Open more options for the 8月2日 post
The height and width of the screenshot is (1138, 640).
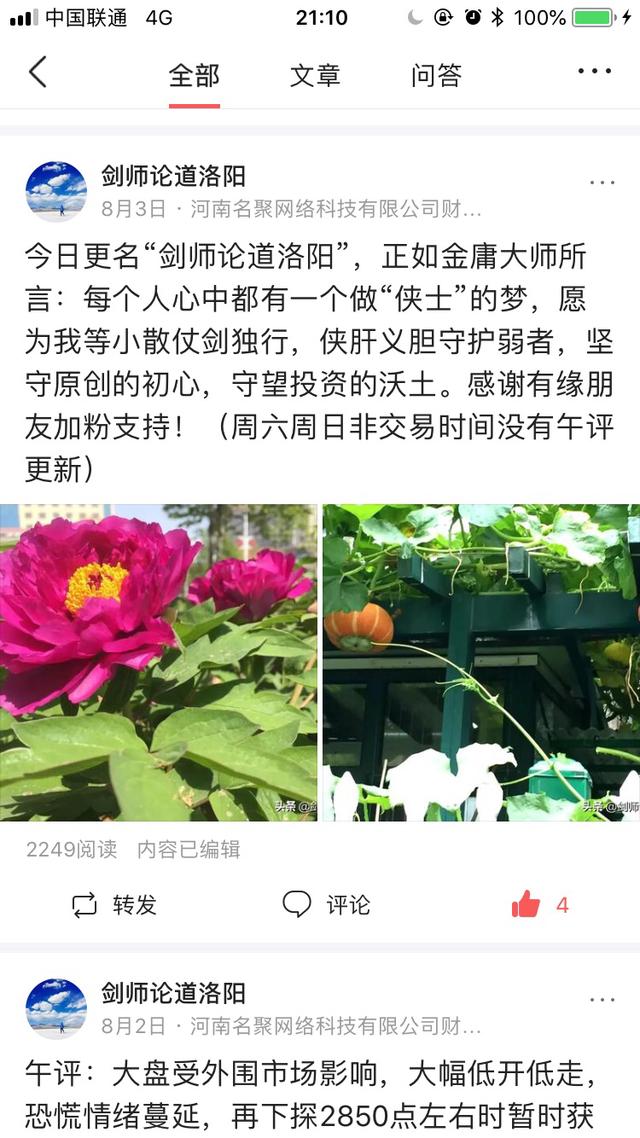pyautogui.click(x=602, y=1000)
